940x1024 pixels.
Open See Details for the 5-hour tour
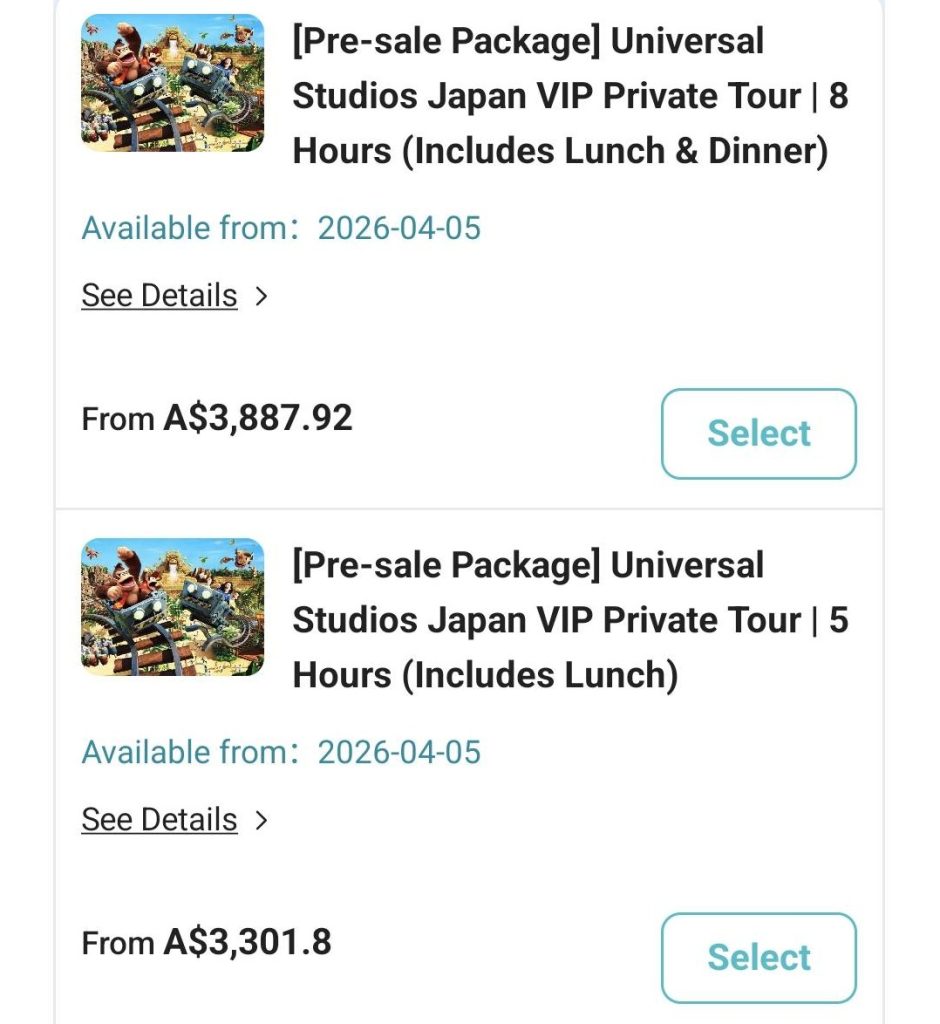[157, 819]
